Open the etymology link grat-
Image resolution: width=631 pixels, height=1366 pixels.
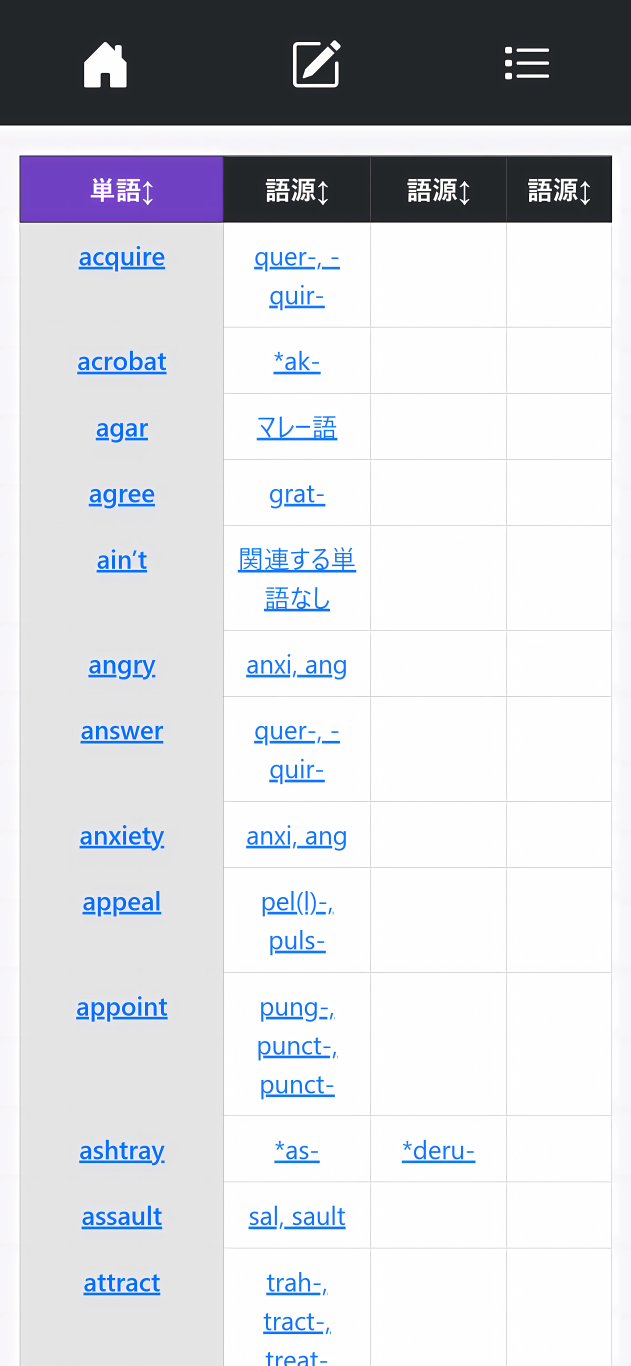[x=297, y=494]
